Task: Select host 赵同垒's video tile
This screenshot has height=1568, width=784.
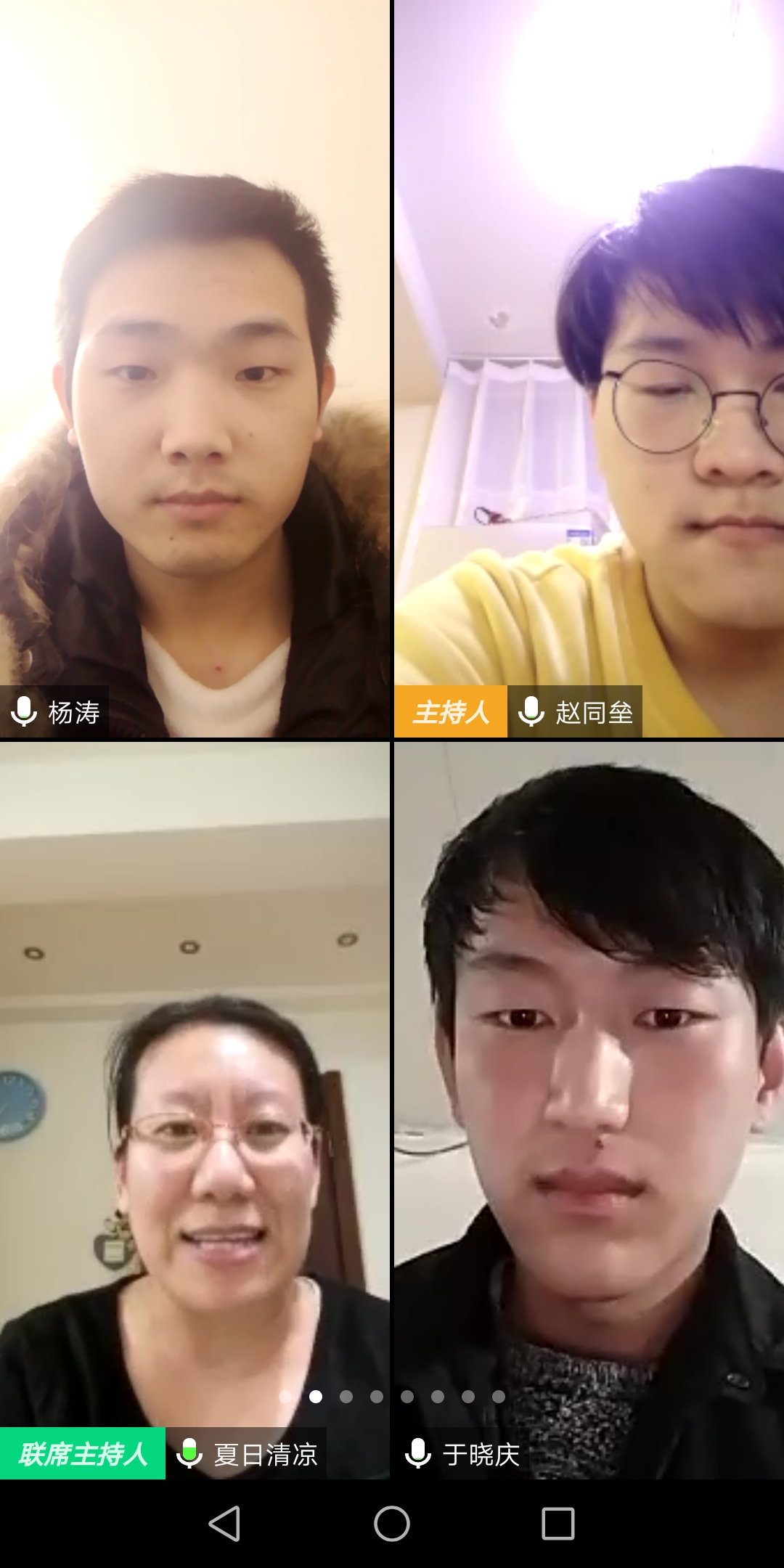Action: 588,369
